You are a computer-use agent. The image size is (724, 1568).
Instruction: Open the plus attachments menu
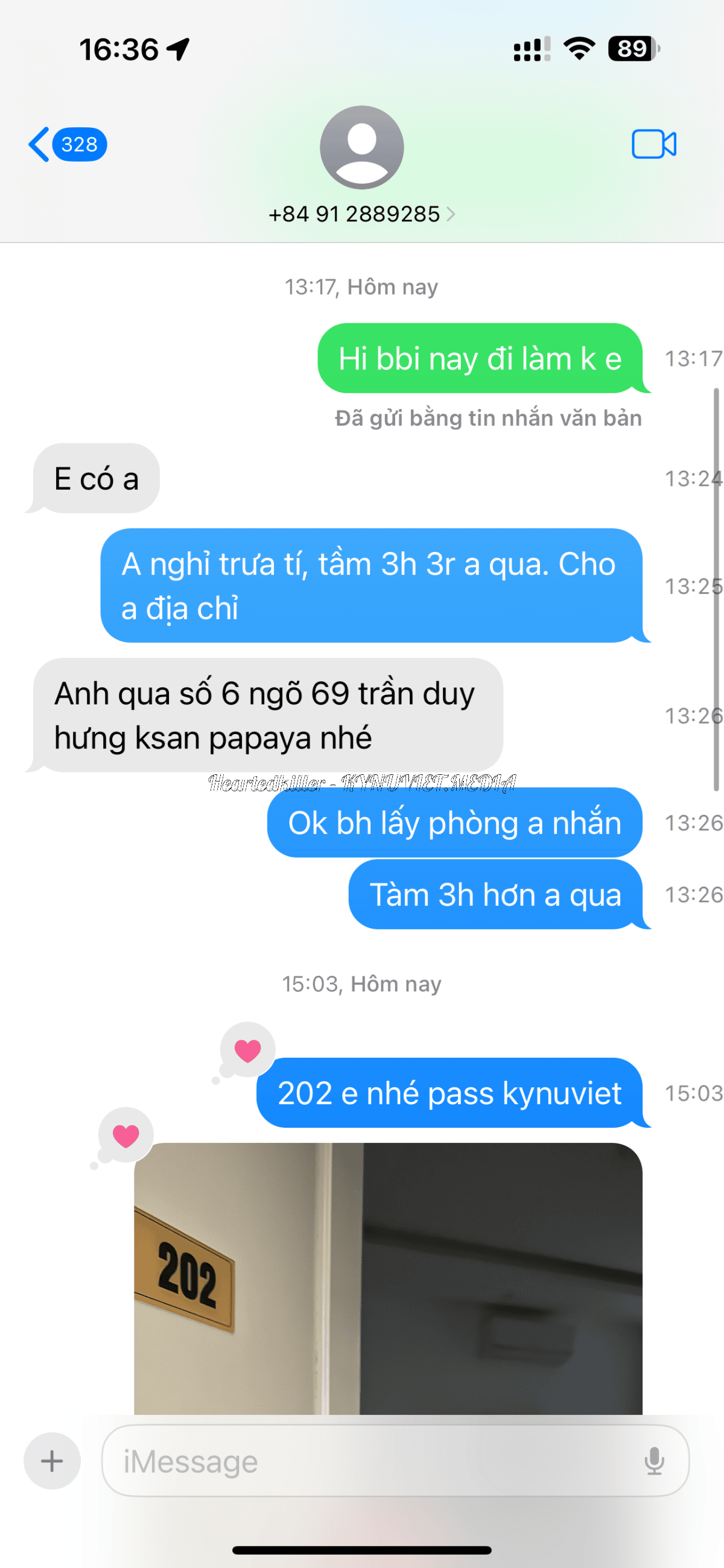tap(52, 1461)
